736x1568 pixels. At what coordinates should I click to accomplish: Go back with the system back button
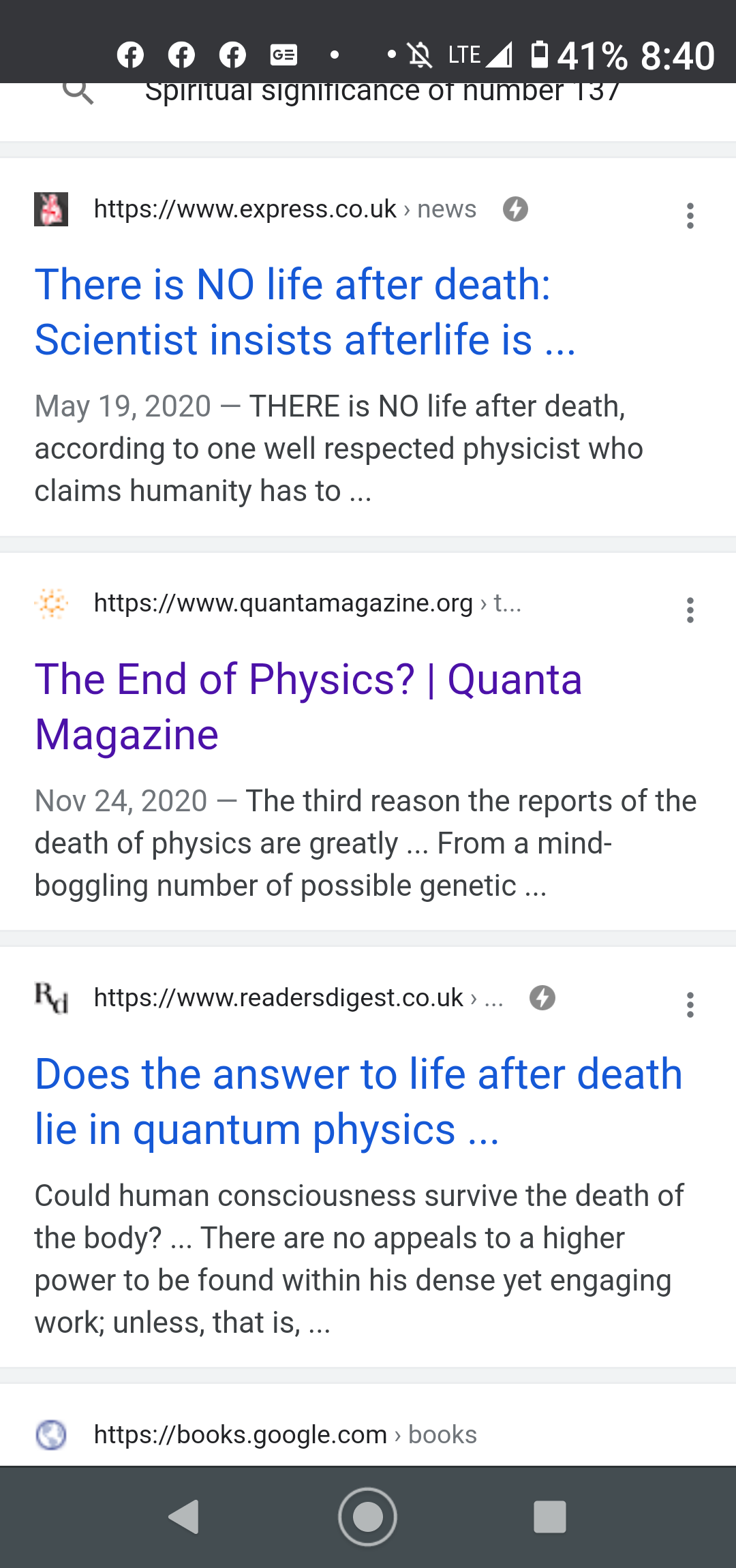click(x=184, y=1517)
